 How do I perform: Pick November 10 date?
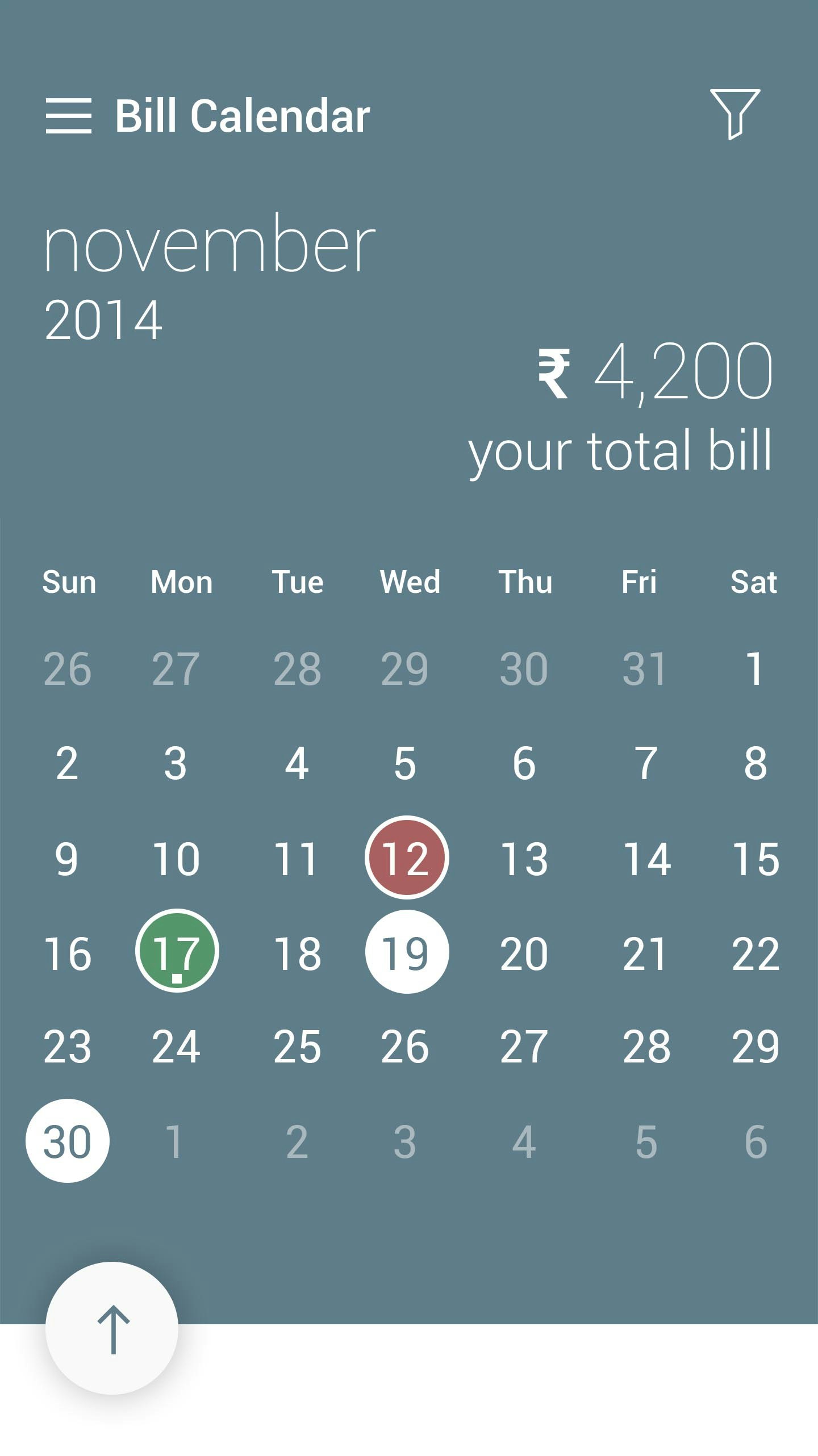click(176, 858)
